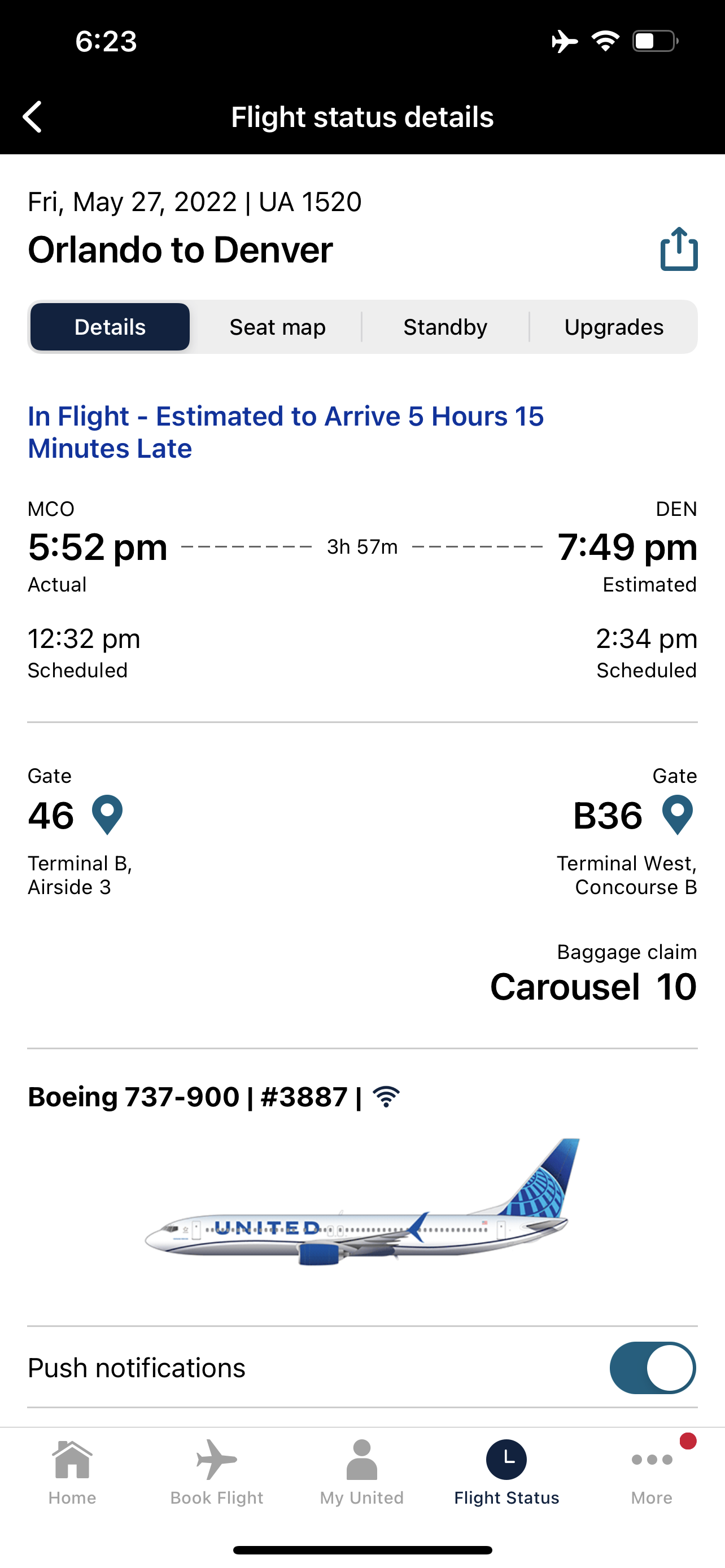Disable push notifications toggle
The height and width of the screenshot is (1568, 725).
[653, 1368]
